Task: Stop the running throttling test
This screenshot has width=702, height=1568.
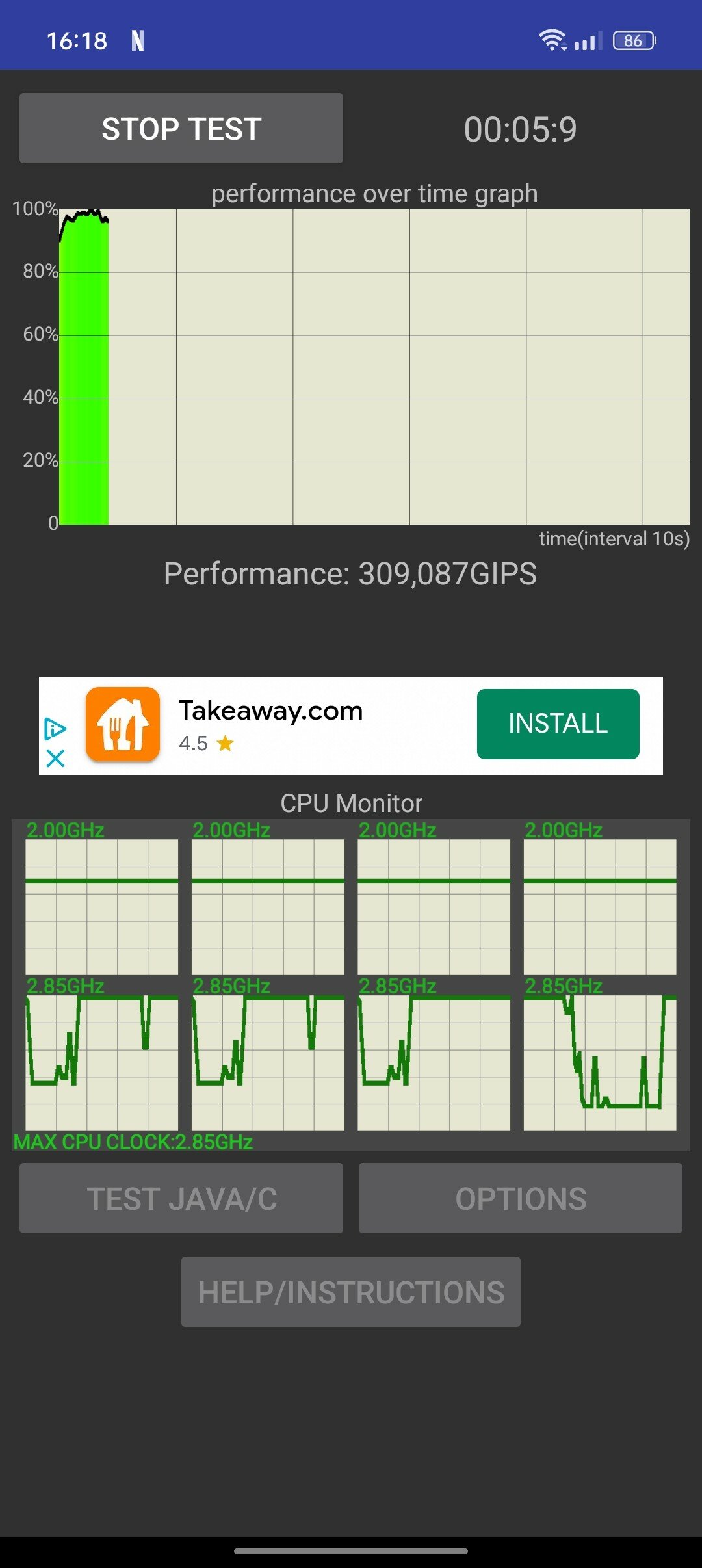Action: [181, 128]
